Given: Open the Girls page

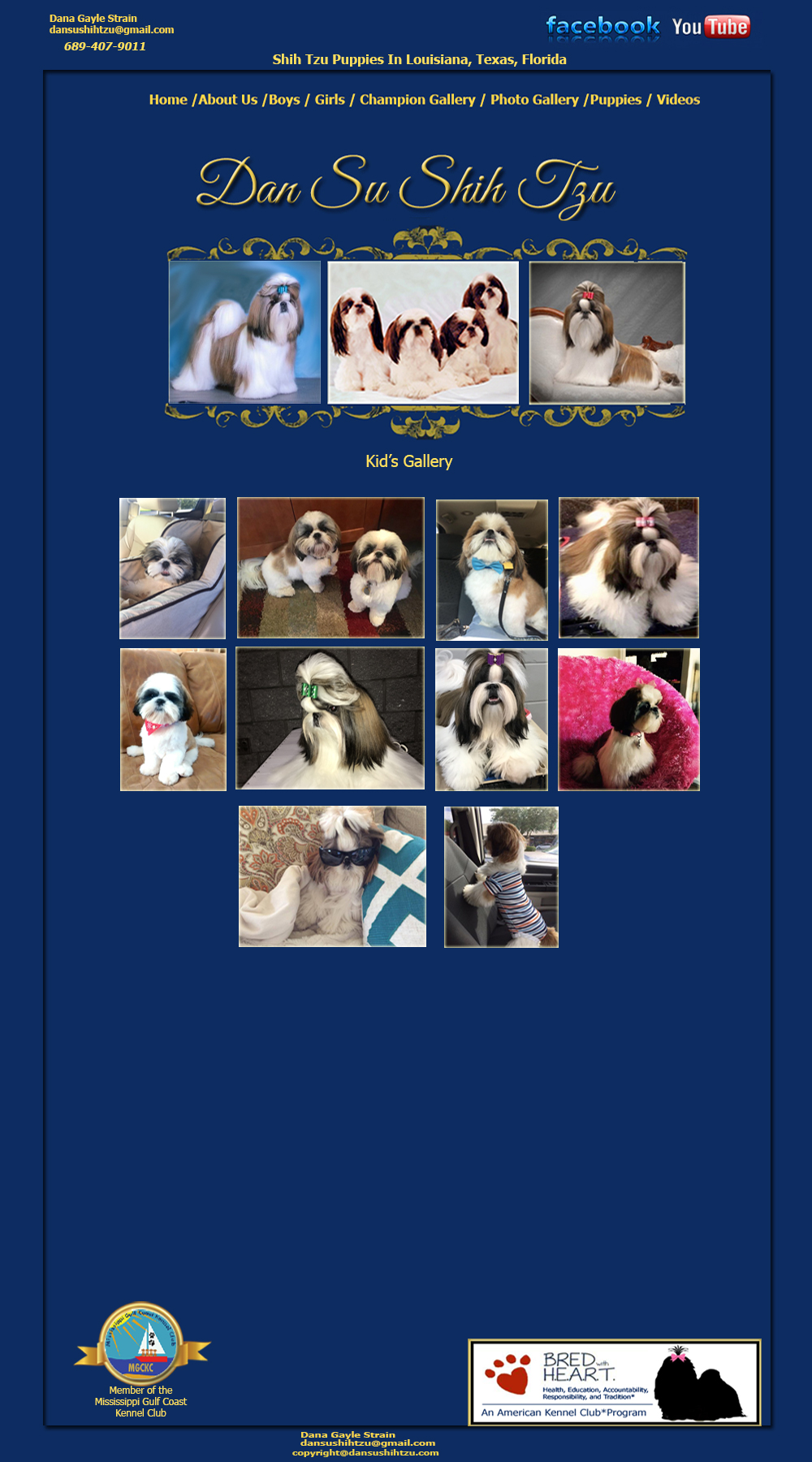Looking at the screenshot, I should point(330,100).
